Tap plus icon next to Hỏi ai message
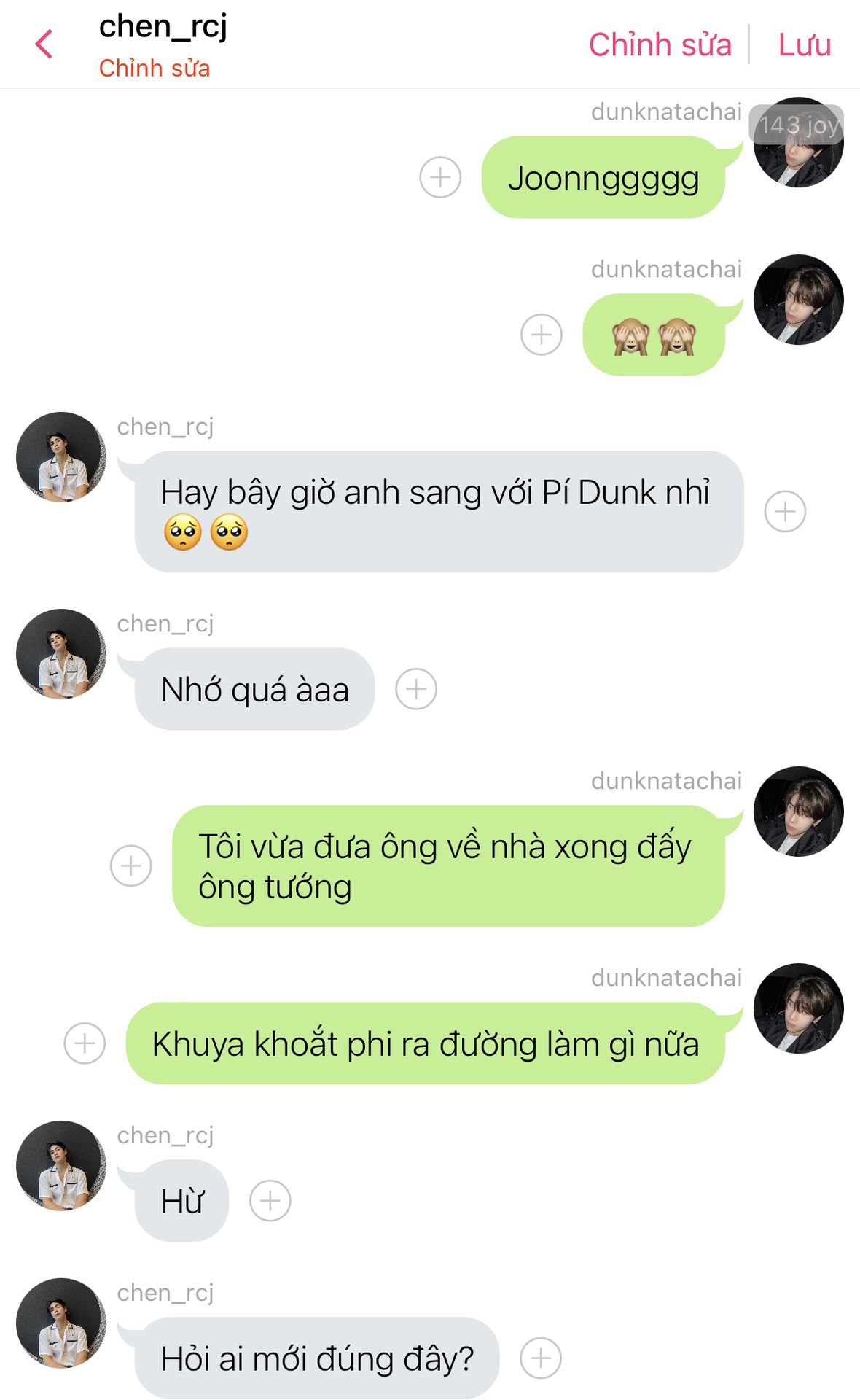This screenshot has height=1400, width=860. click(541, 1358)
